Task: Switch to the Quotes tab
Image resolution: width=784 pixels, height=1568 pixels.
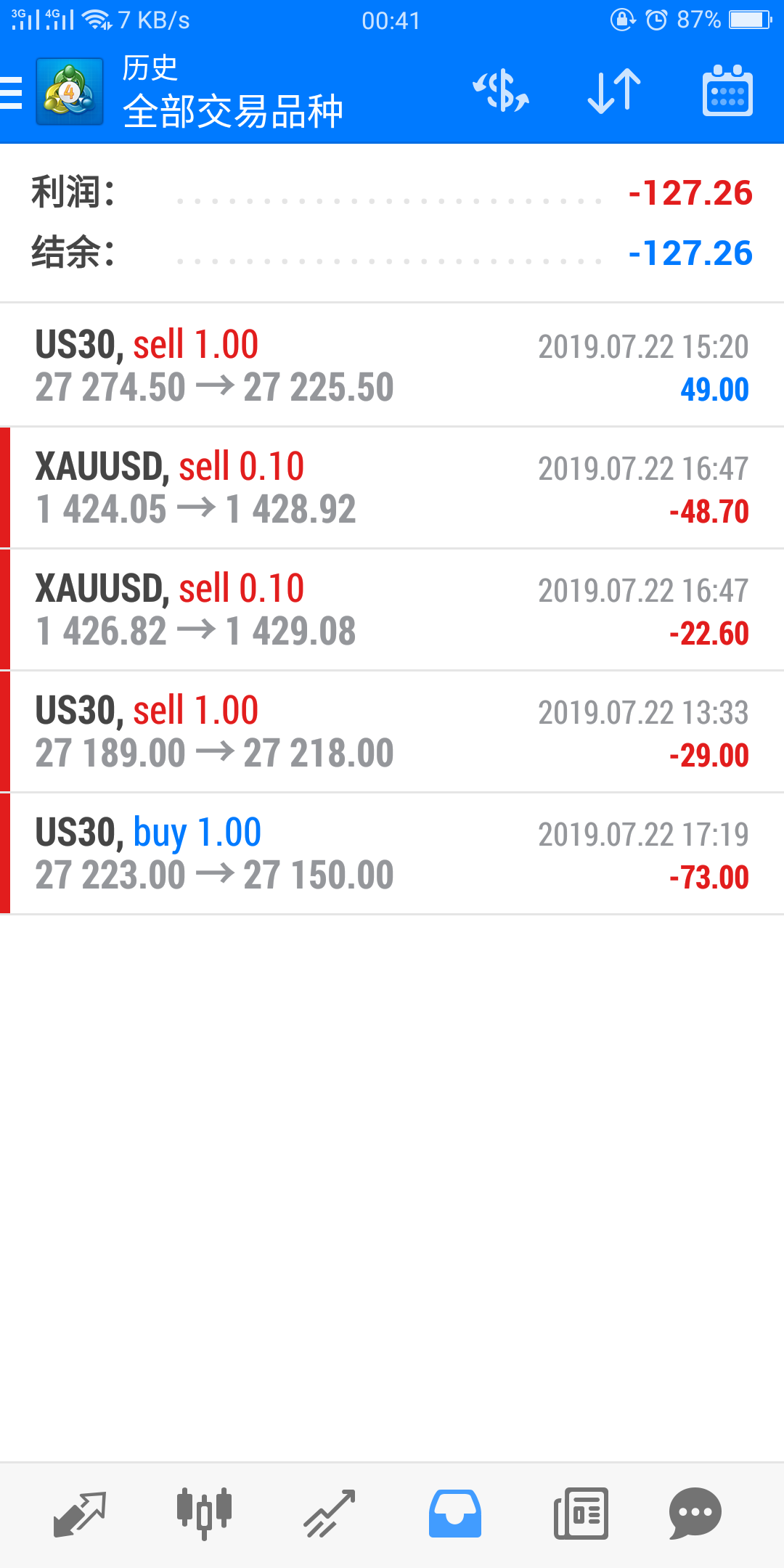Action: [x=80, y=1514]
